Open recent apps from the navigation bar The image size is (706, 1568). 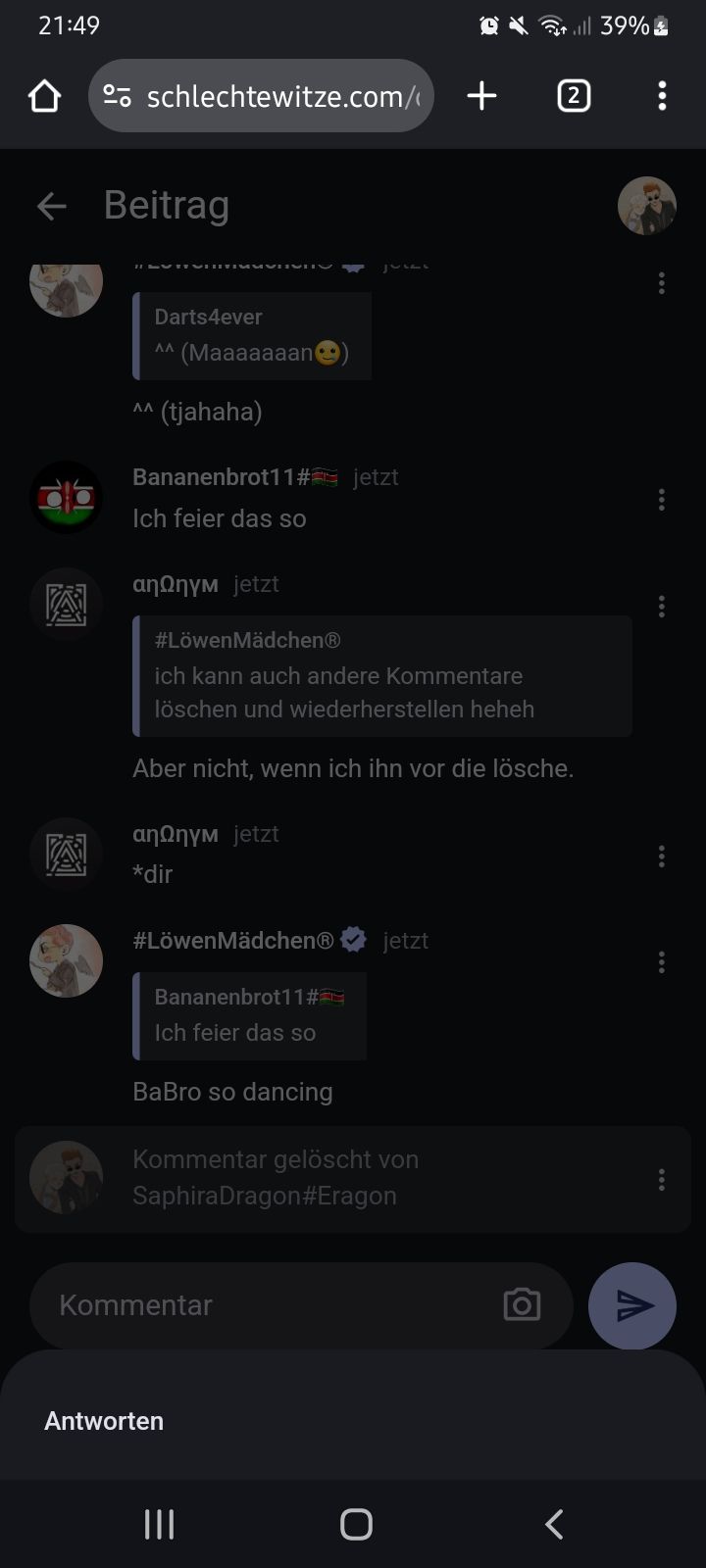click(159, 1524)
